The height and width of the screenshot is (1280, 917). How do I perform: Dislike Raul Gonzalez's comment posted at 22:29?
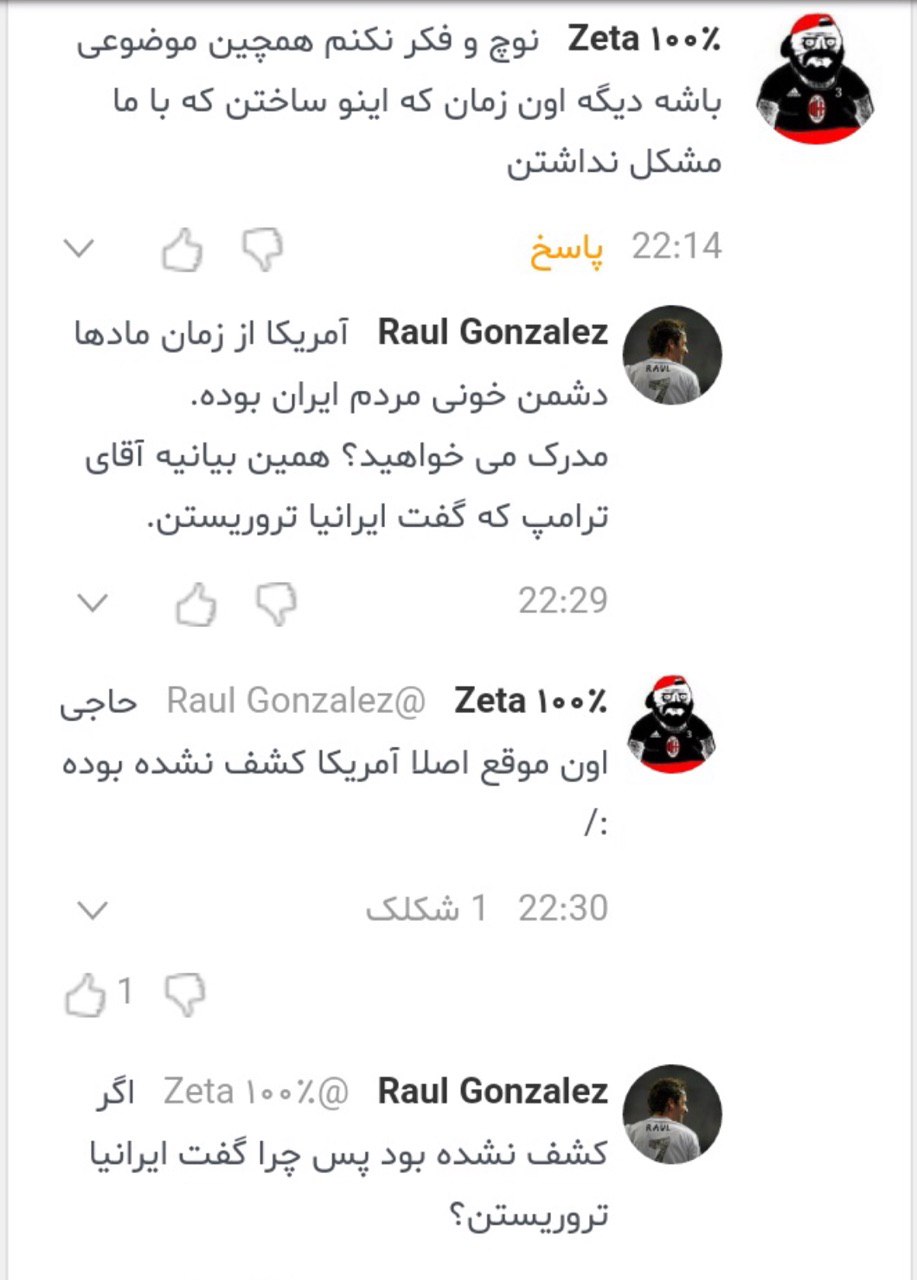click(x=276, y=603)
